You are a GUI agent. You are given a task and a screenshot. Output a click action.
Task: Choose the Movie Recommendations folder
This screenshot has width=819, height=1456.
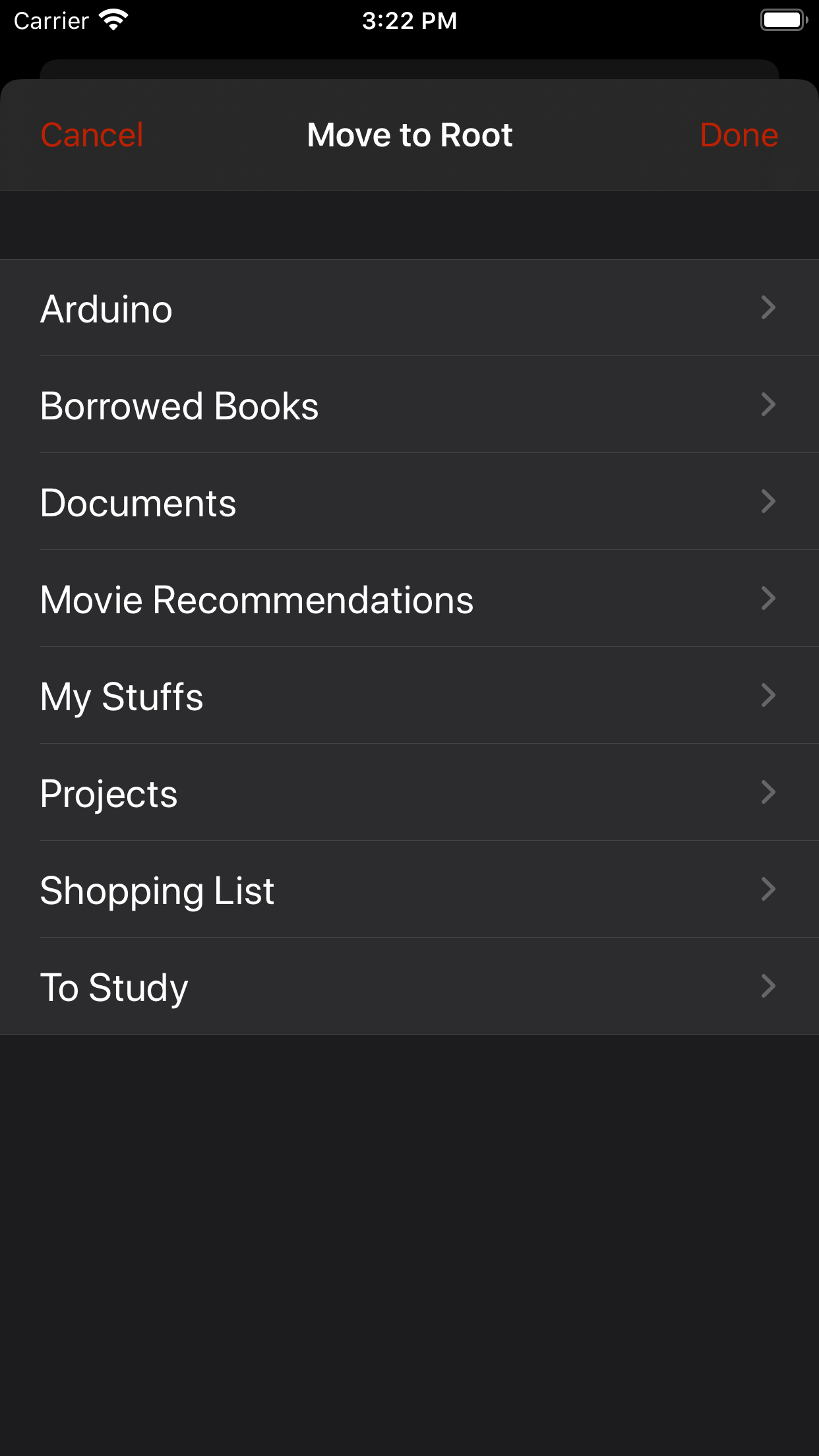click(x=409, y=599)
